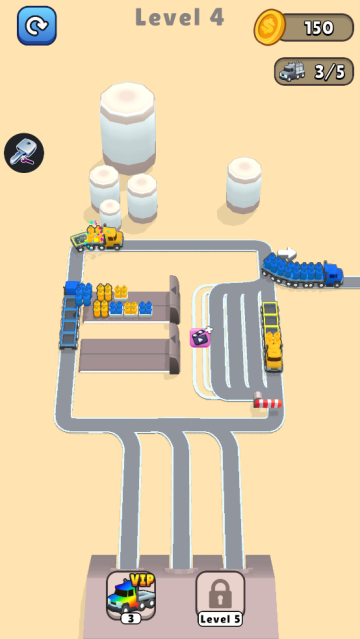Use the VIP rainbow truck booster
This screenshot has width=360, height=639.
(x=131, y=597)
